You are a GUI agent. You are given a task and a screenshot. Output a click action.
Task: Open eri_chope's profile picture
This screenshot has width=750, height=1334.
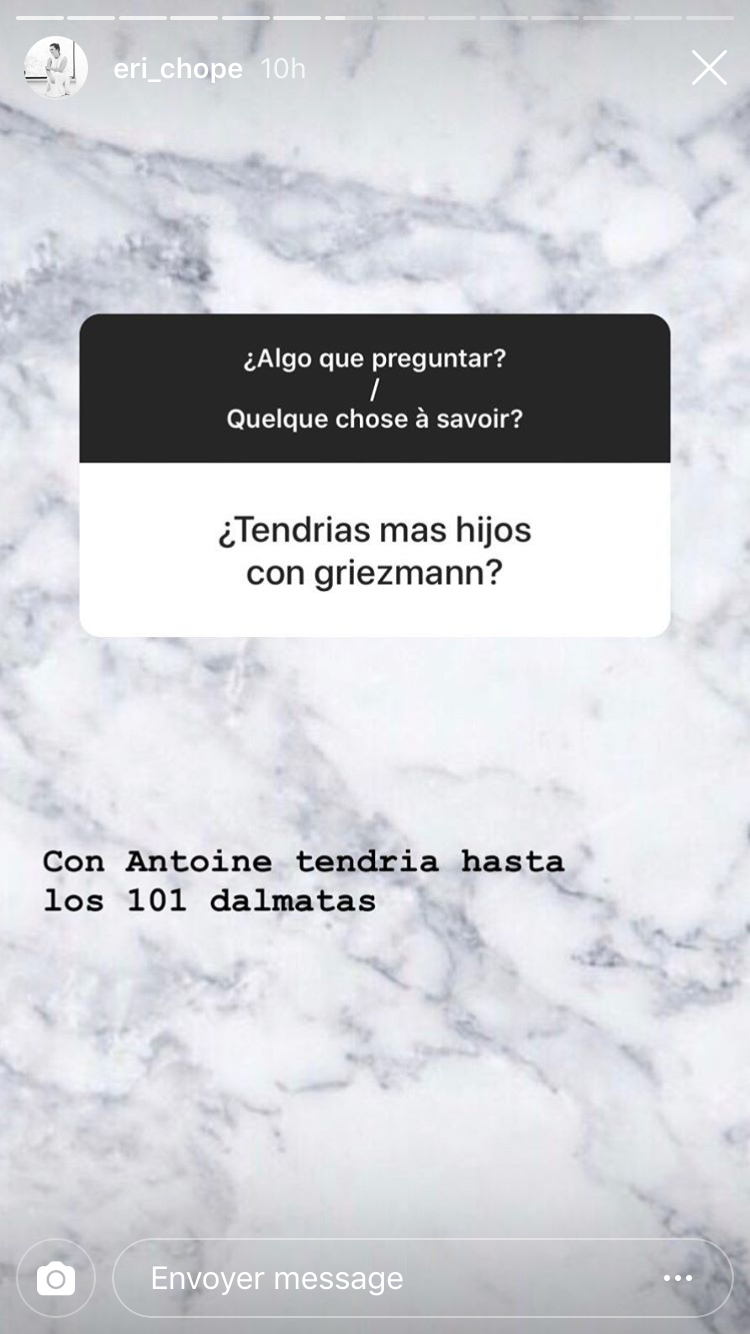click(x=55, y=68)
